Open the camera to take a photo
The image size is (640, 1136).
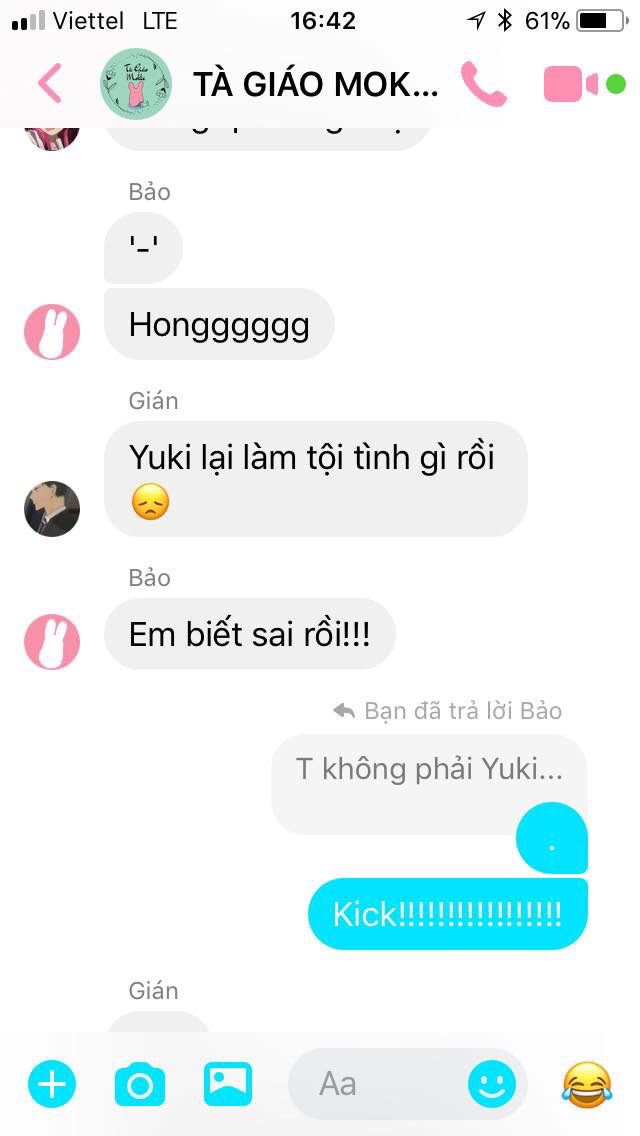coord(140,1084)
